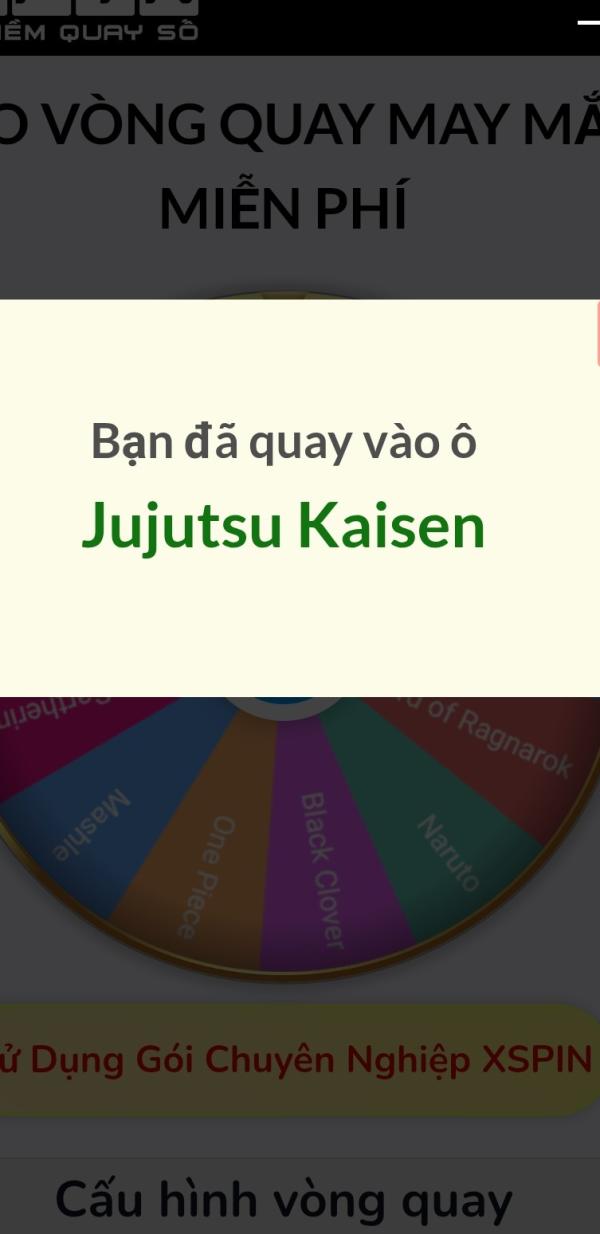Close the Jujutsu Kaisen result popup

pyautogui.click(x=596, y=335)
